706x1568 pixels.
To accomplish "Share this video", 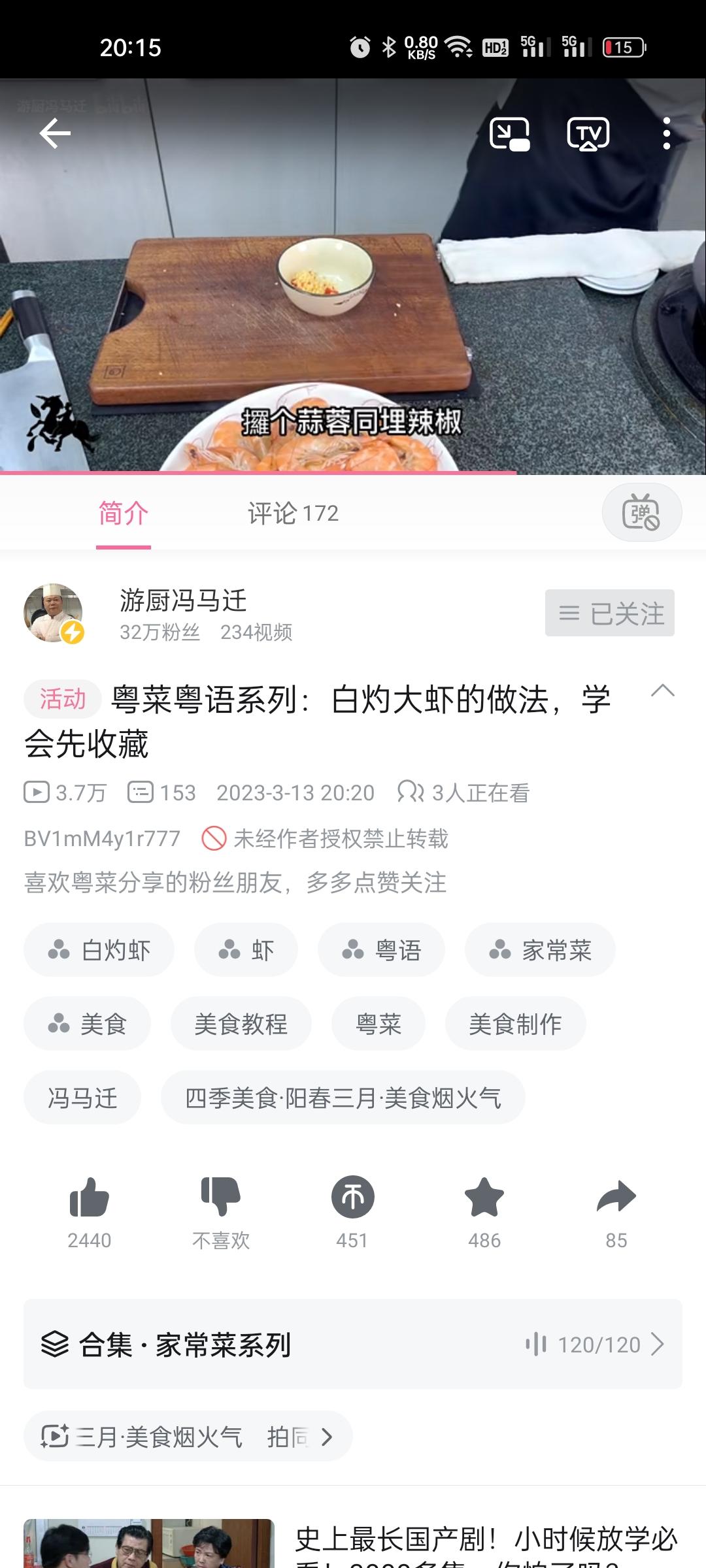I will pos(616,1198).
